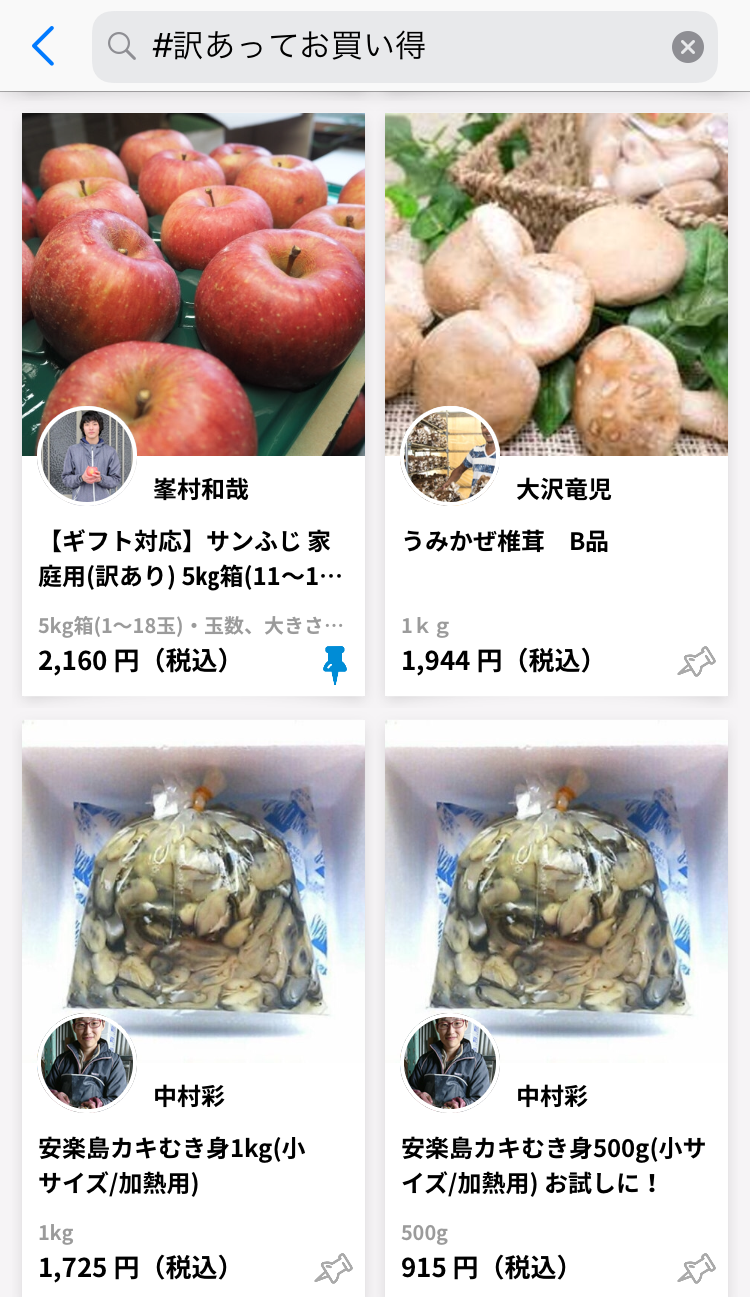Unpin the サンふじ apple listing
The height and width of the screenshot is (1297, 750).
pyautogui.click(x=335, y=664)
